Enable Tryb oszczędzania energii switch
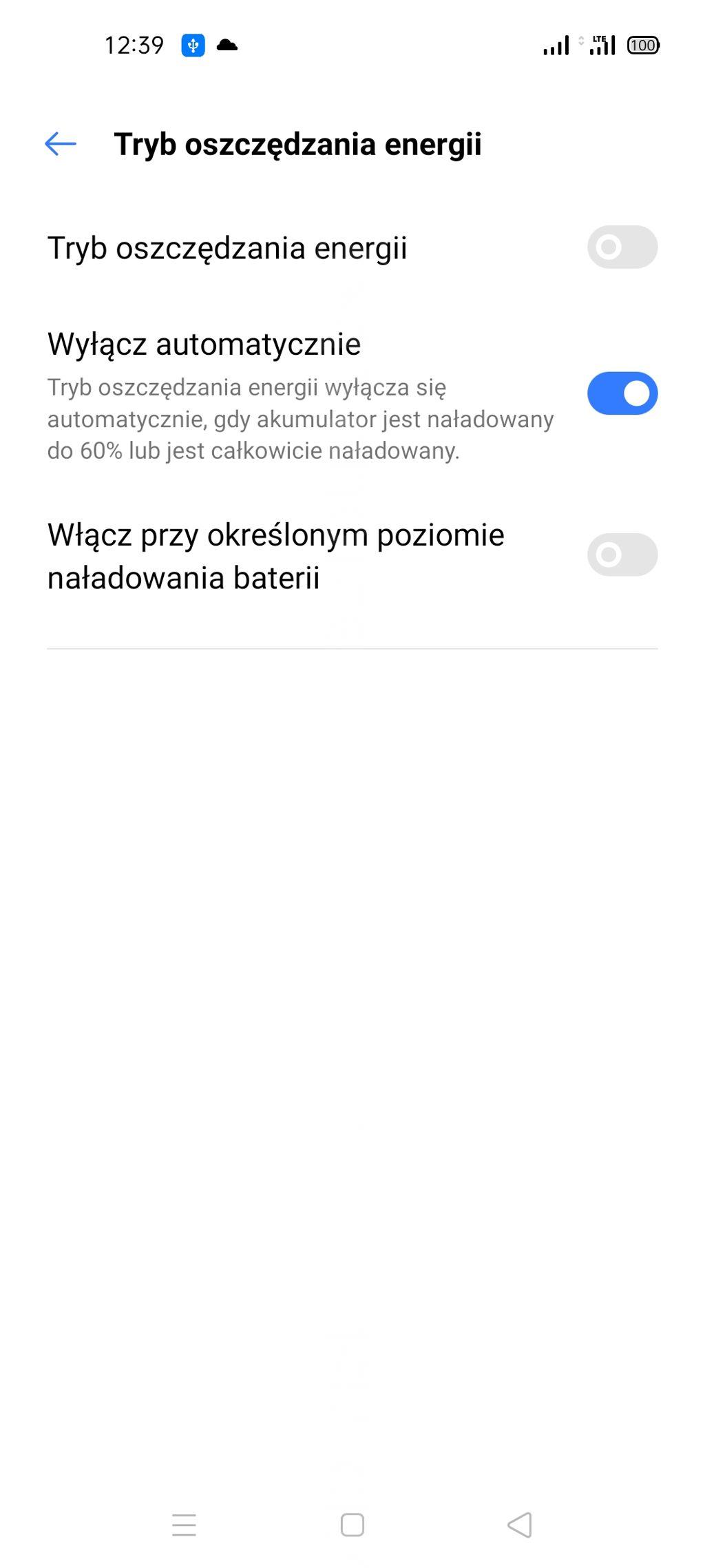705x1568 pixels. [622, 247]
